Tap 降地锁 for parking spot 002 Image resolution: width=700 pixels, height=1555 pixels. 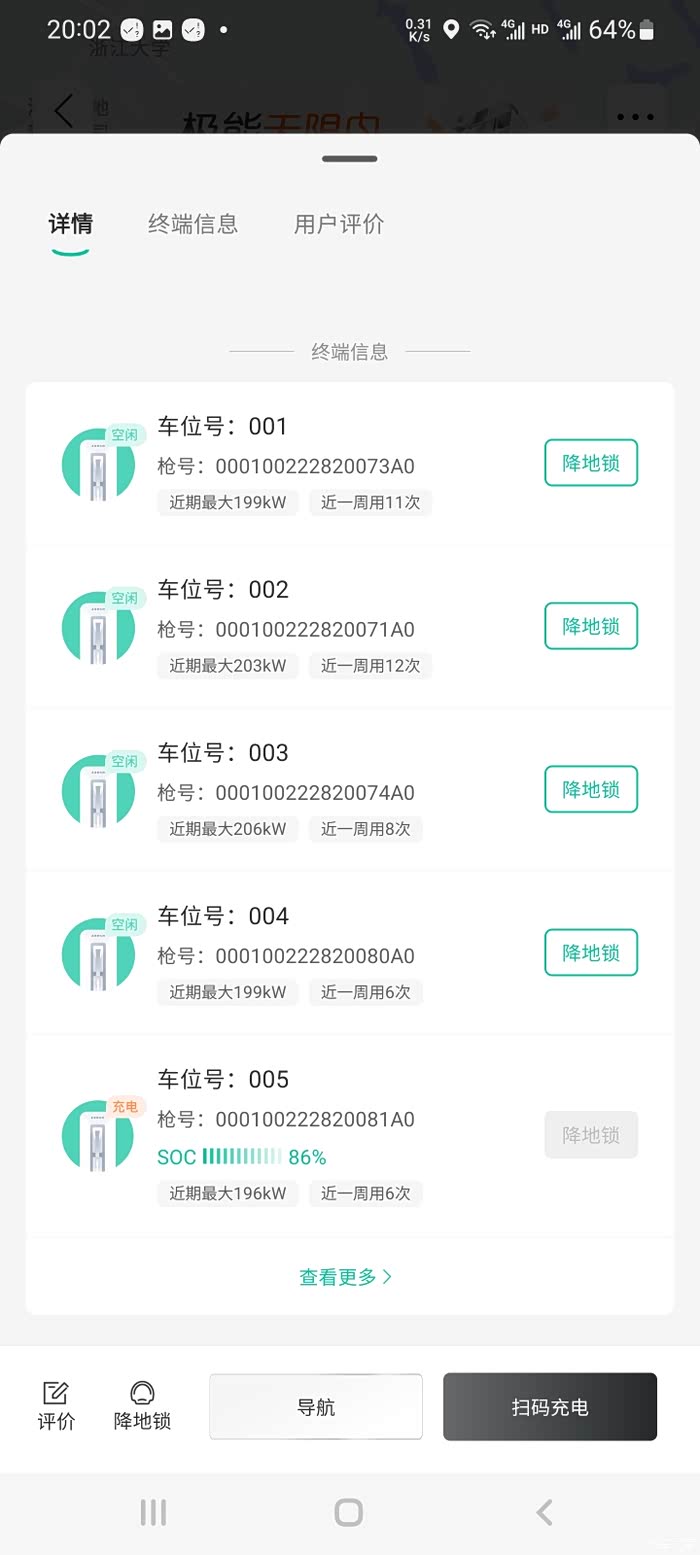pyautogui.click(x=591, y=626)
